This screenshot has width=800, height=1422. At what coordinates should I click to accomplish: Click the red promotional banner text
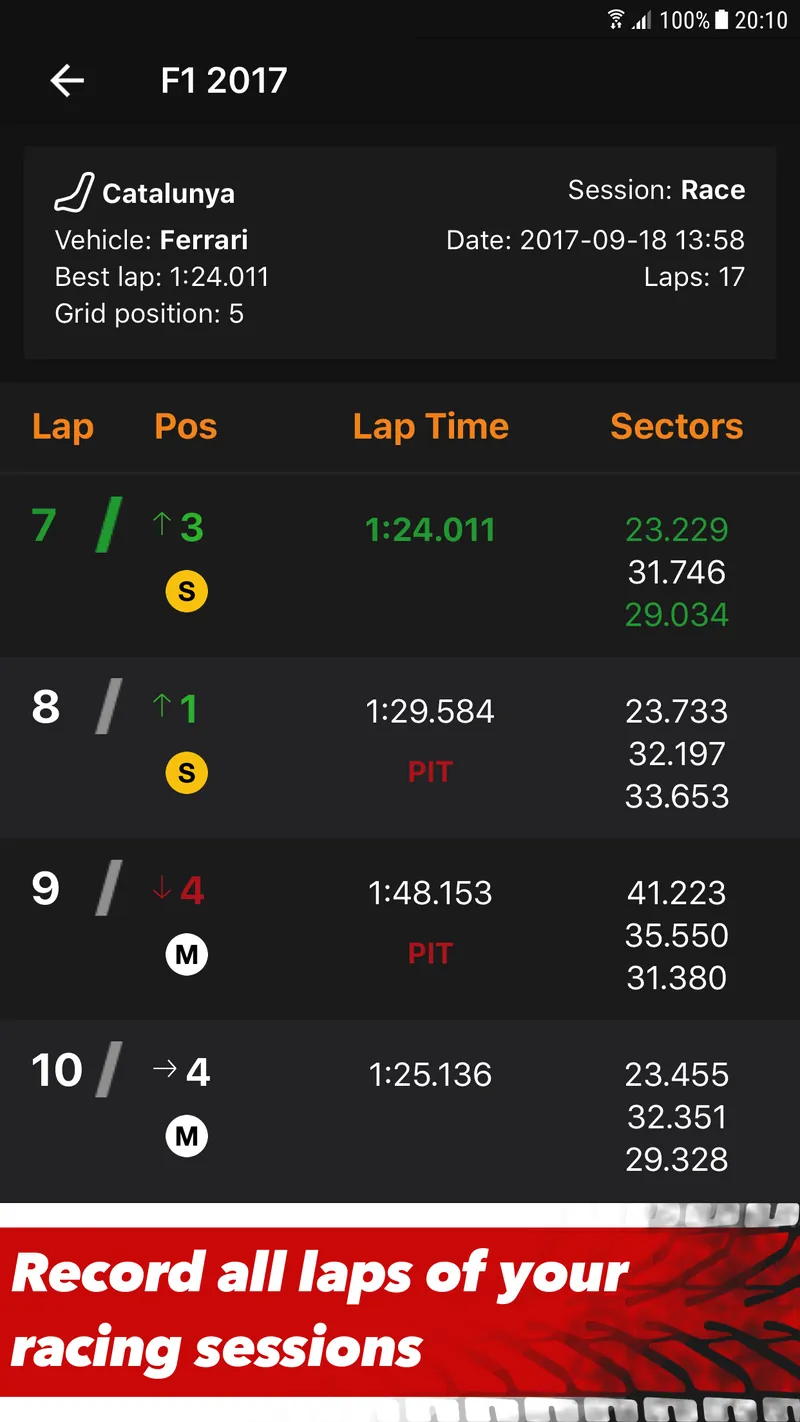coord(322,1310)
